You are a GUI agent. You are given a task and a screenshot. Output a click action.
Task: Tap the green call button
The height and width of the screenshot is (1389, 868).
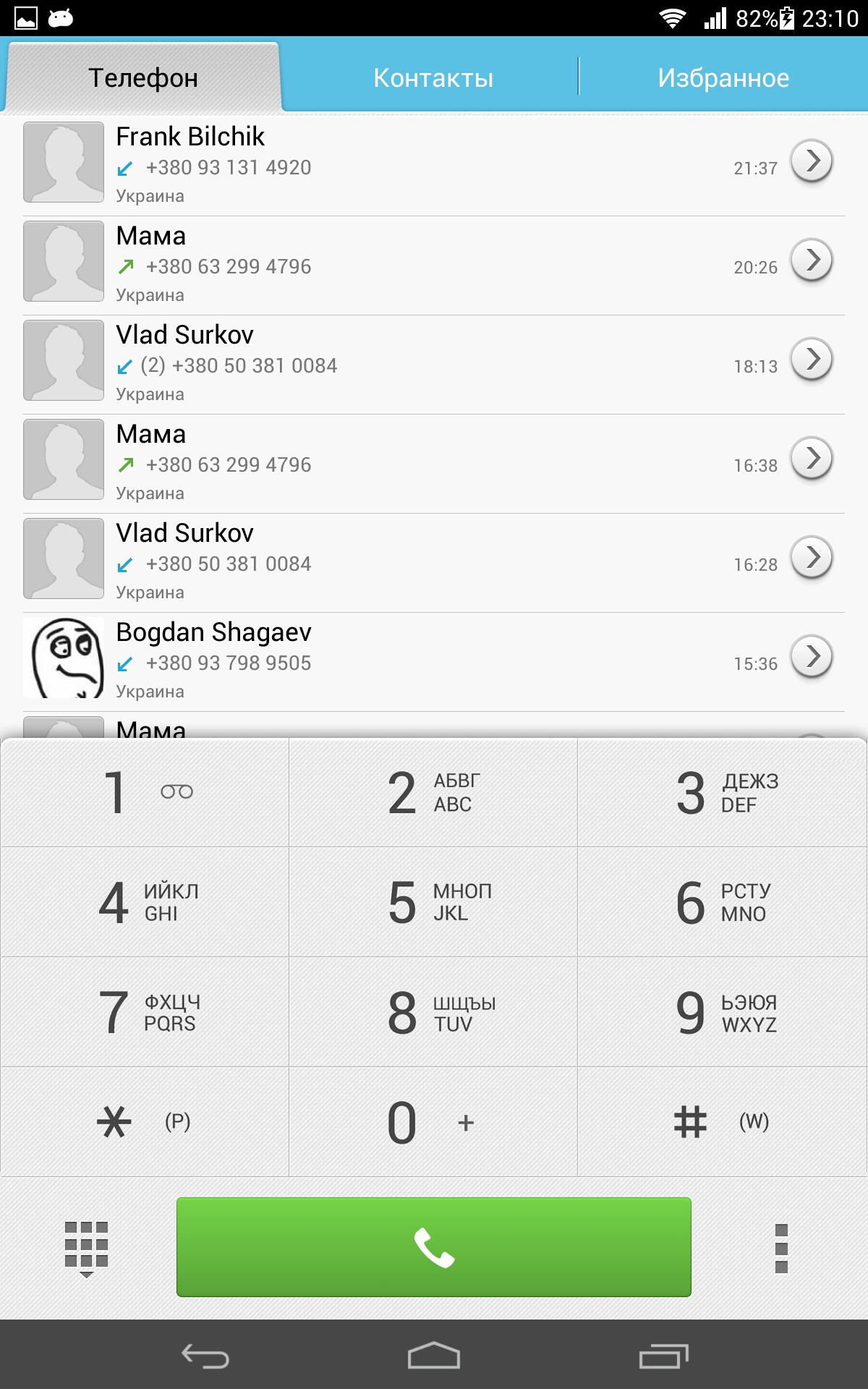pyautogui.click(x=434, y=1246)
